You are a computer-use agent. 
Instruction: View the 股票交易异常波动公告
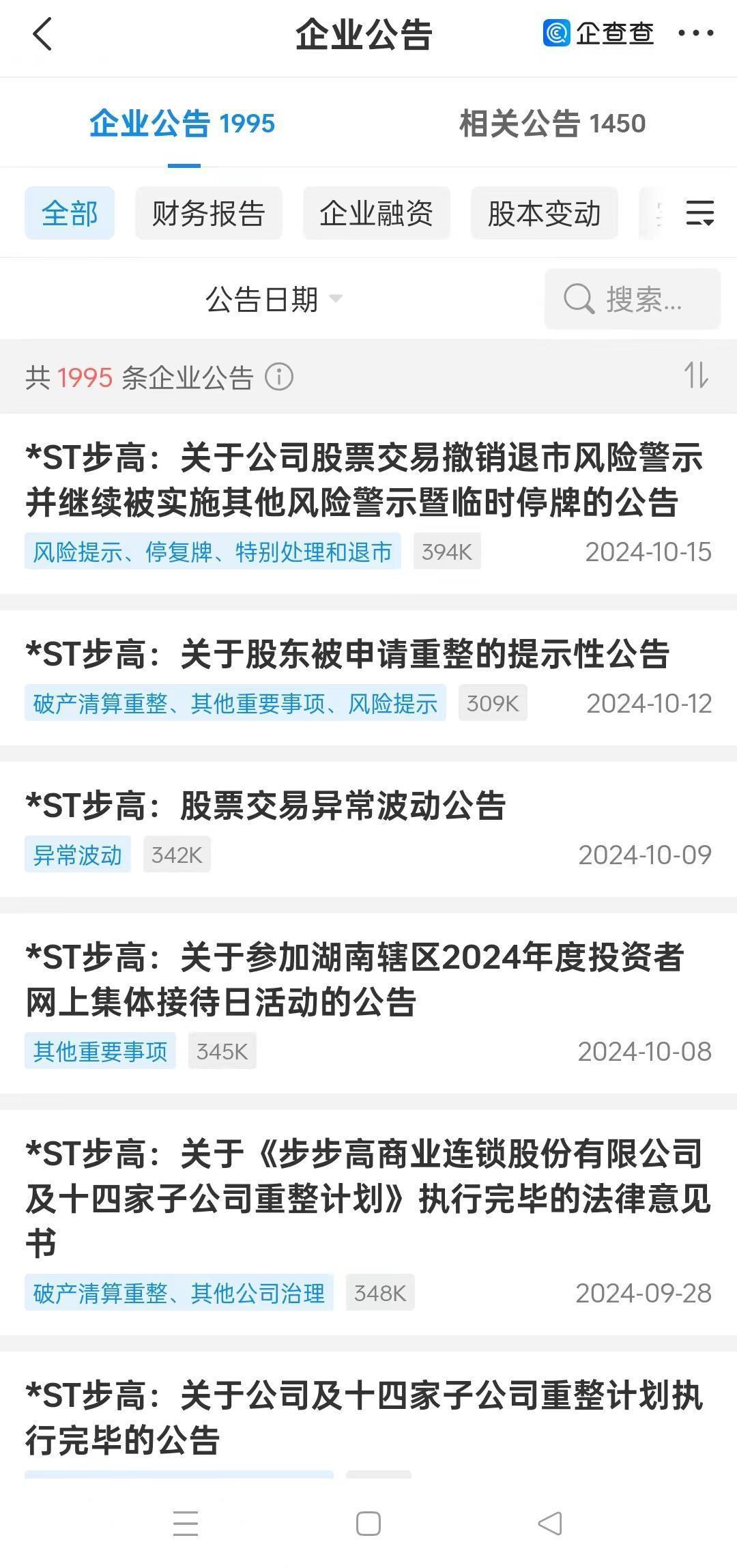pyautogui.click(x=266, y=806)
